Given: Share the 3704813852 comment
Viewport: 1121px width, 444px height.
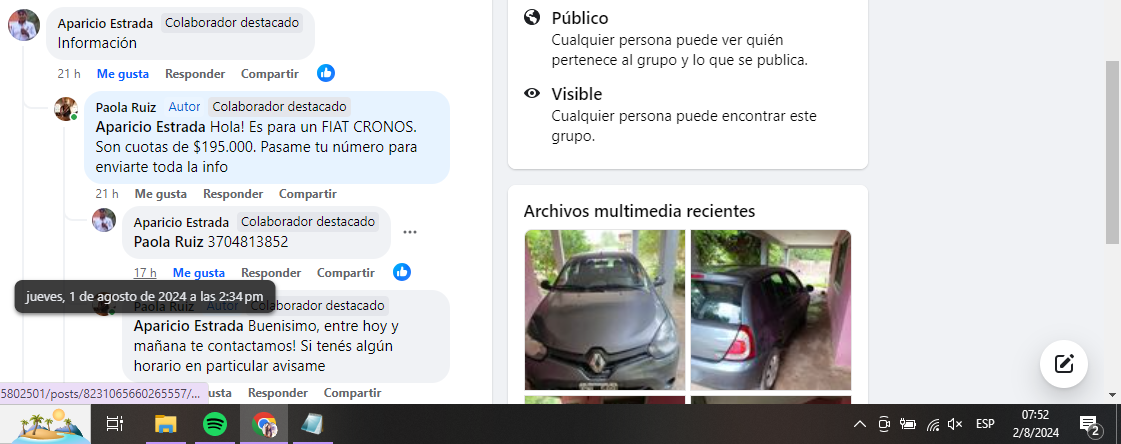Looking at the screenshot, I should point(345,273).
